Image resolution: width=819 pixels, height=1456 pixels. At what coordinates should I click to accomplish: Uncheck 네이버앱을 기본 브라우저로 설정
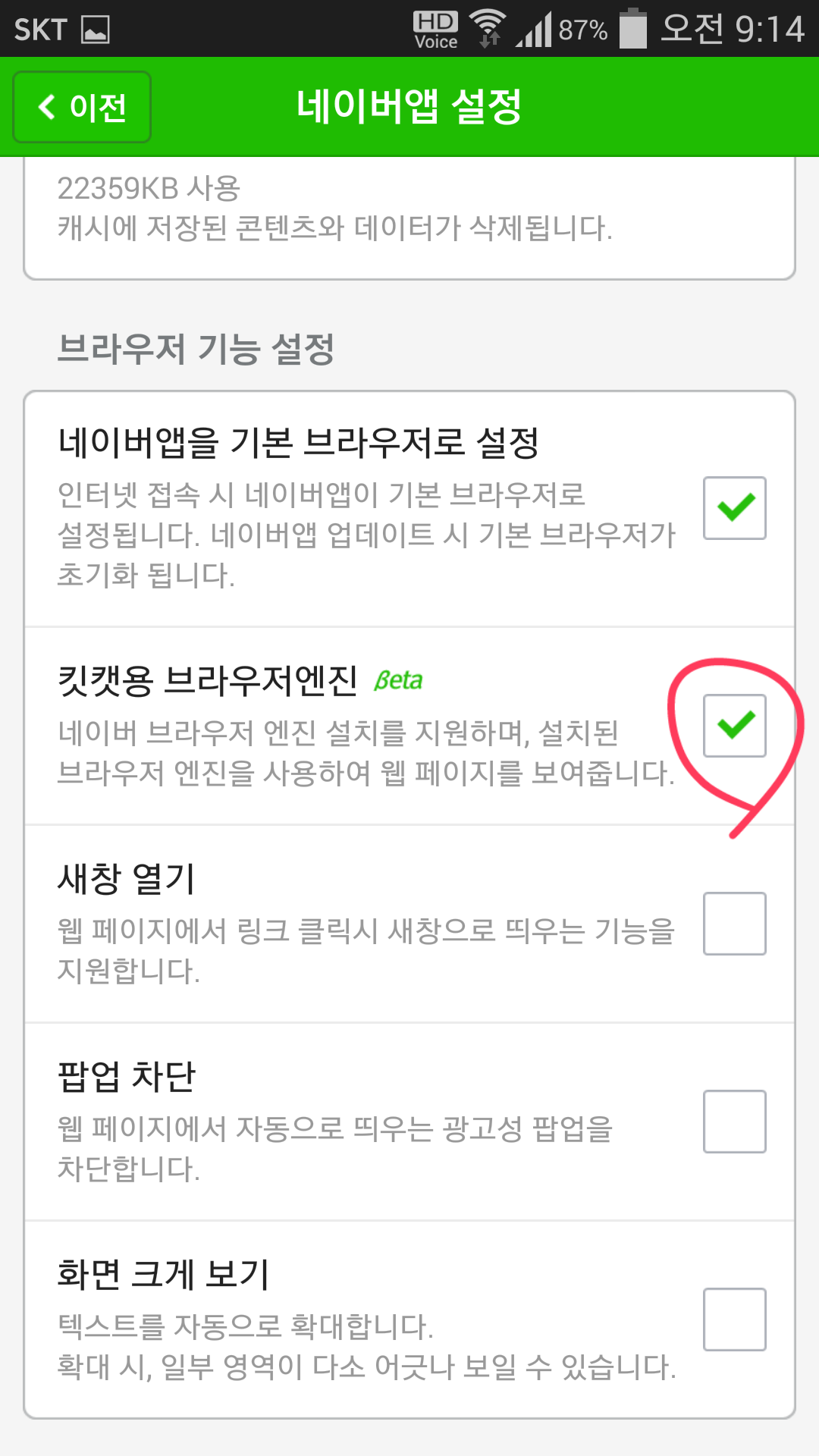734,508
